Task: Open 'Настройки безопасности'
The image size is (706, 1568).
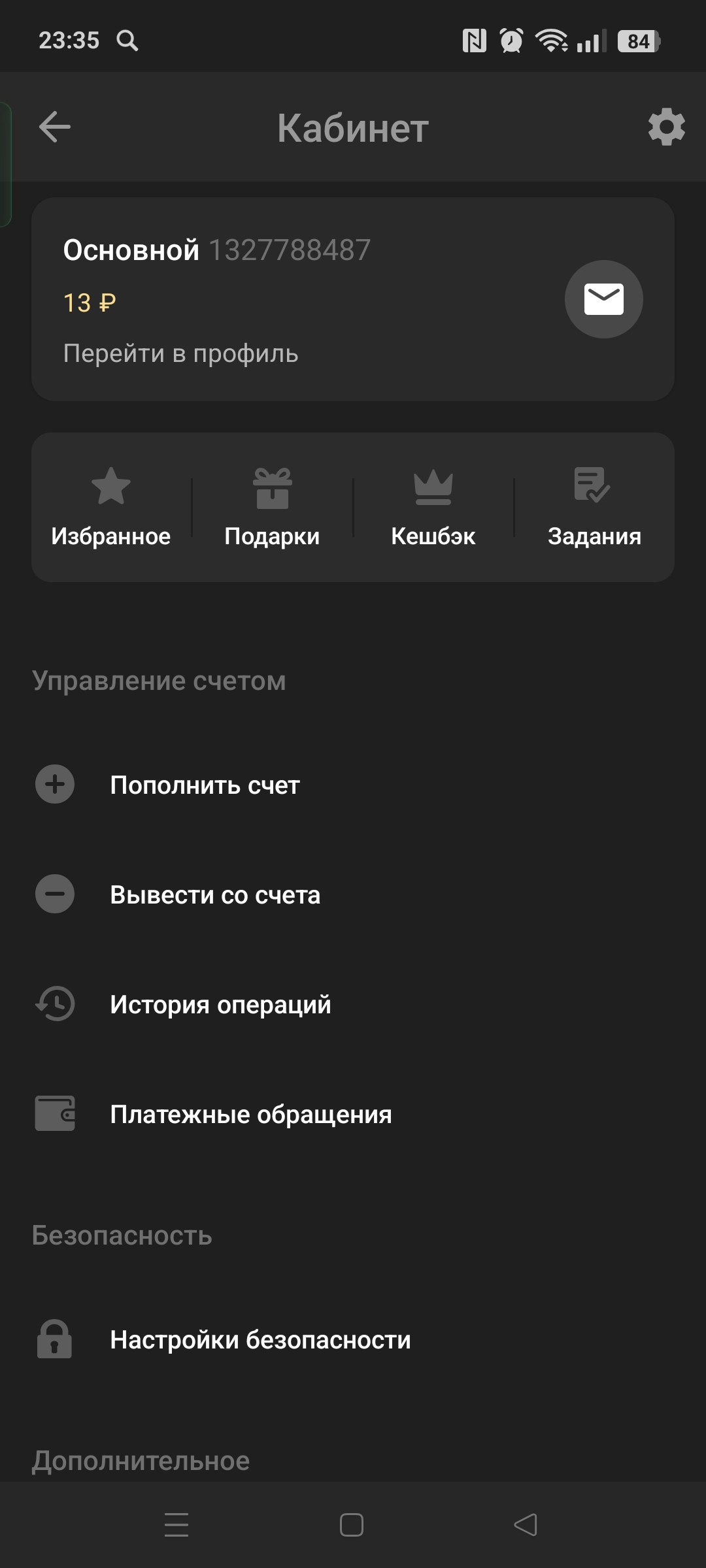Action: coord(260,1339)
